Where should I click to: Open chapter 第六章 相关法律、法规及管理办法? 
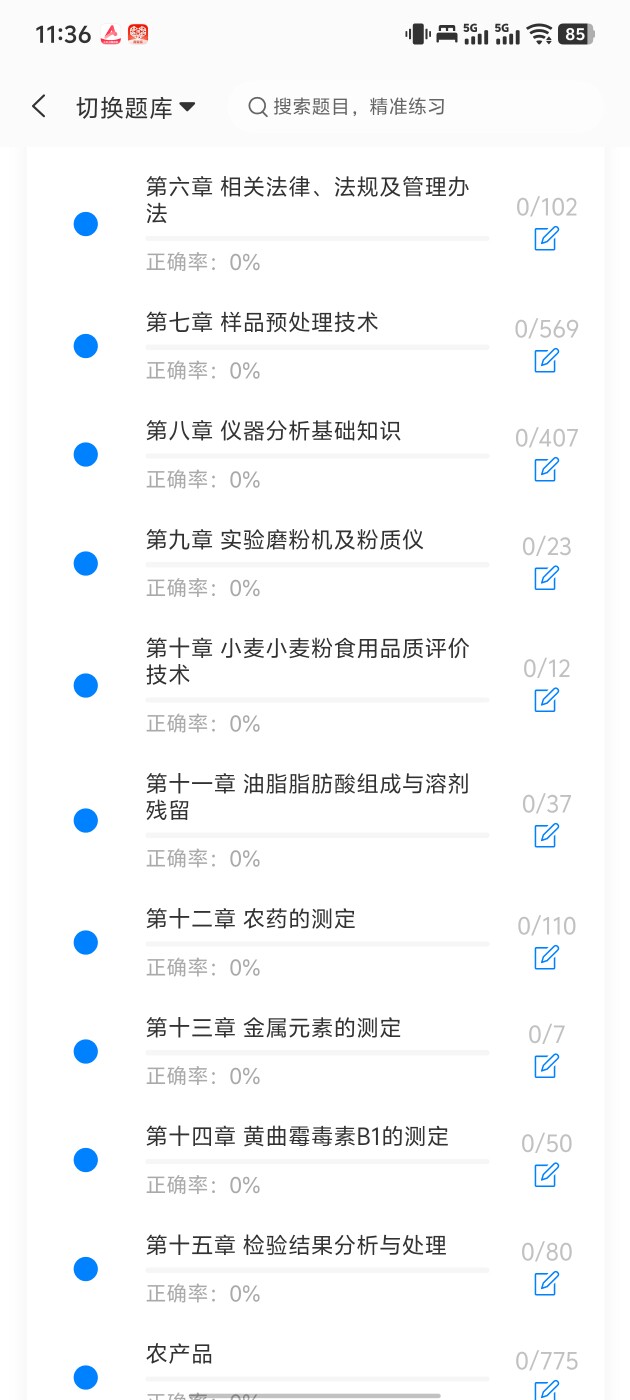(x=308, y=201)
